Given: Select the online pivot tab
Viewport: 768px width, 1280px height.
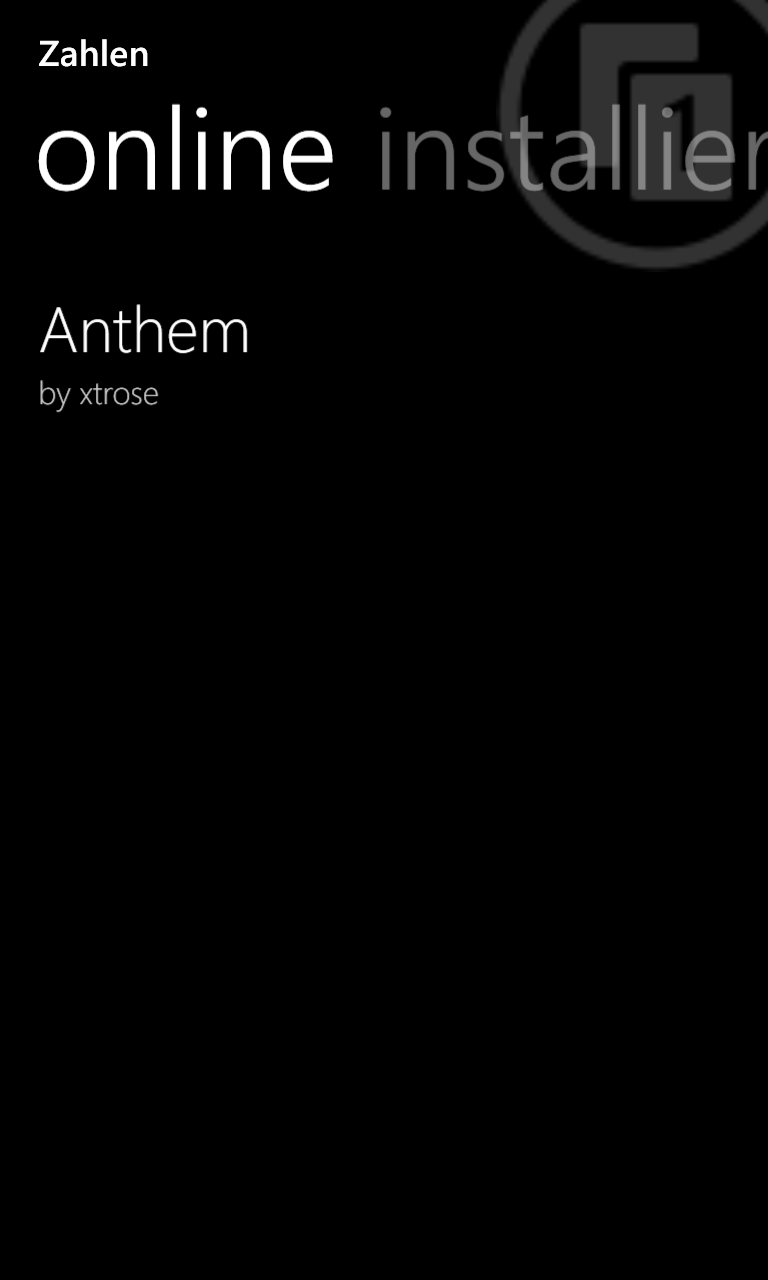Looking at the screenshot, I should pos(186,150).
